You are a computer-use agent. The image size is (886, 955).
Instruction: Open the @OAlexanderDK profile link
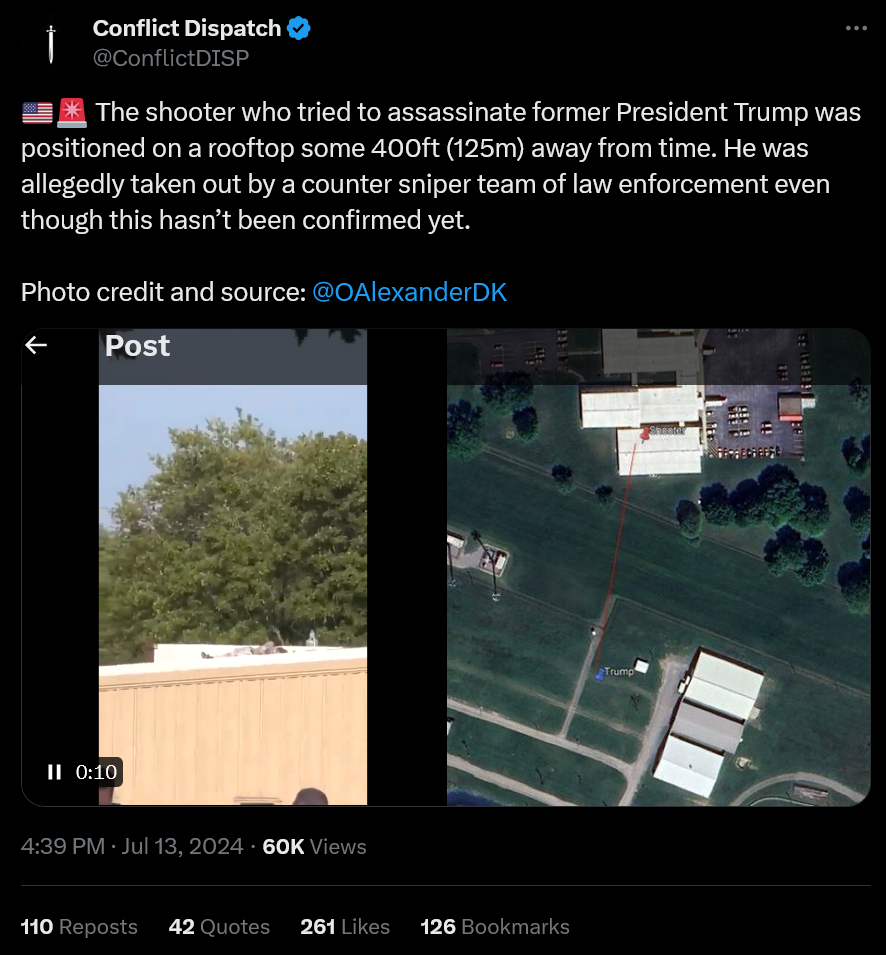coord(409,292)
